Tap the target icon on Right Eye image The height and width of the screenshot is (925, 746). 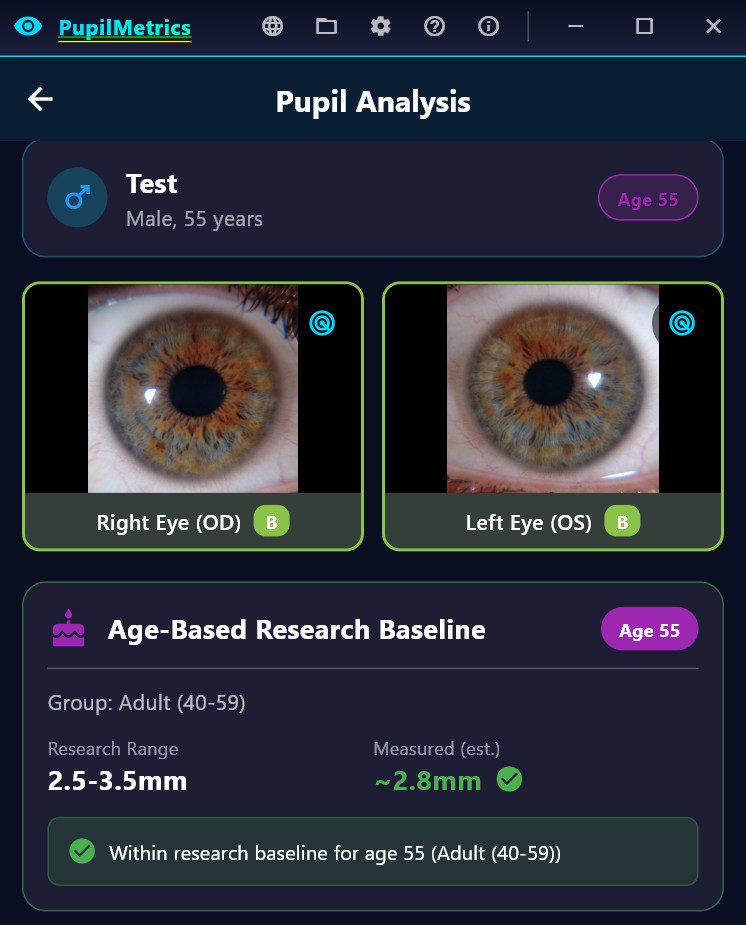pos(322,322)
